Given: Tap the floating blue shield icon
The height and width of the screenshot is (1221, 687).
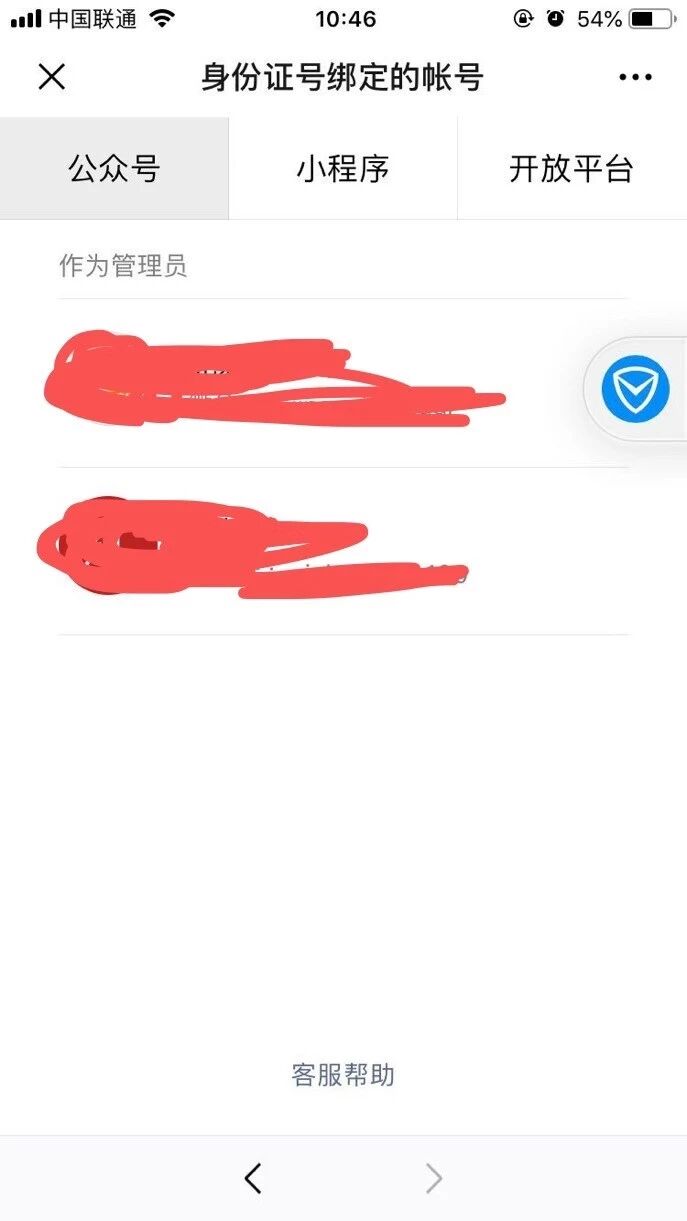Looking at the screenshot, I should click(x=635, y=388).
